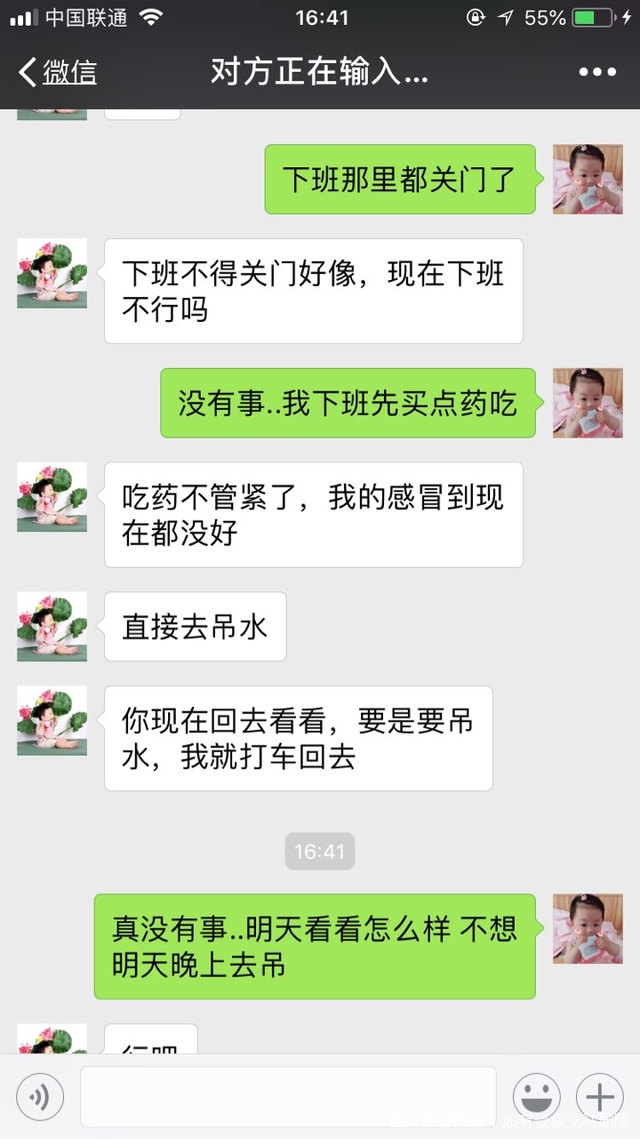Tap the contact's avatar beside 直接去吊水
This screenshot has width=640, height=1139.
point(52,626)
